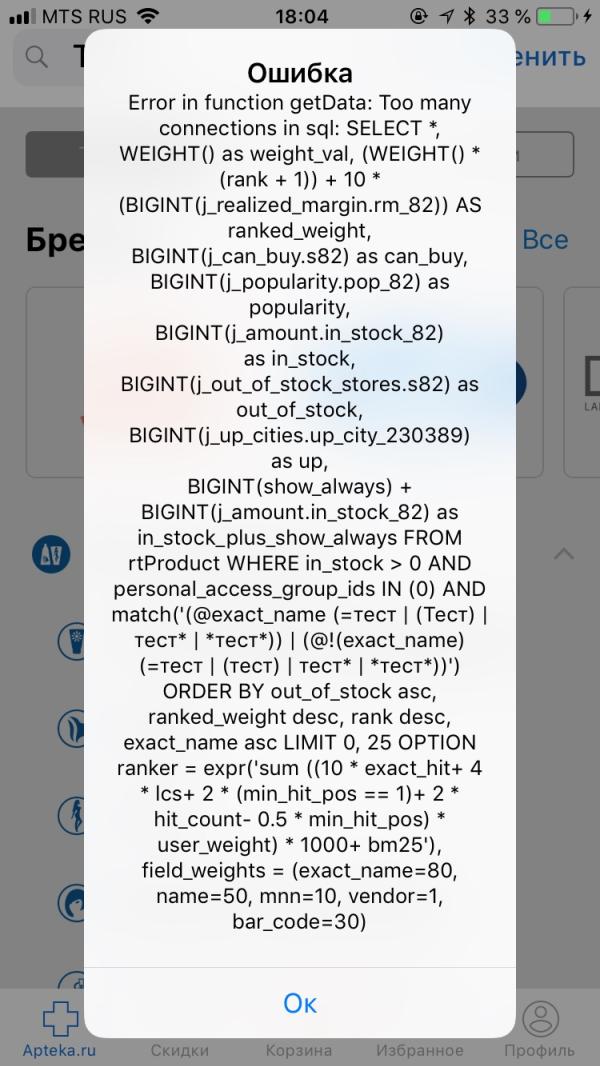
Task: Dismiss the error dialog with Ок
Action: (300, 1003)
